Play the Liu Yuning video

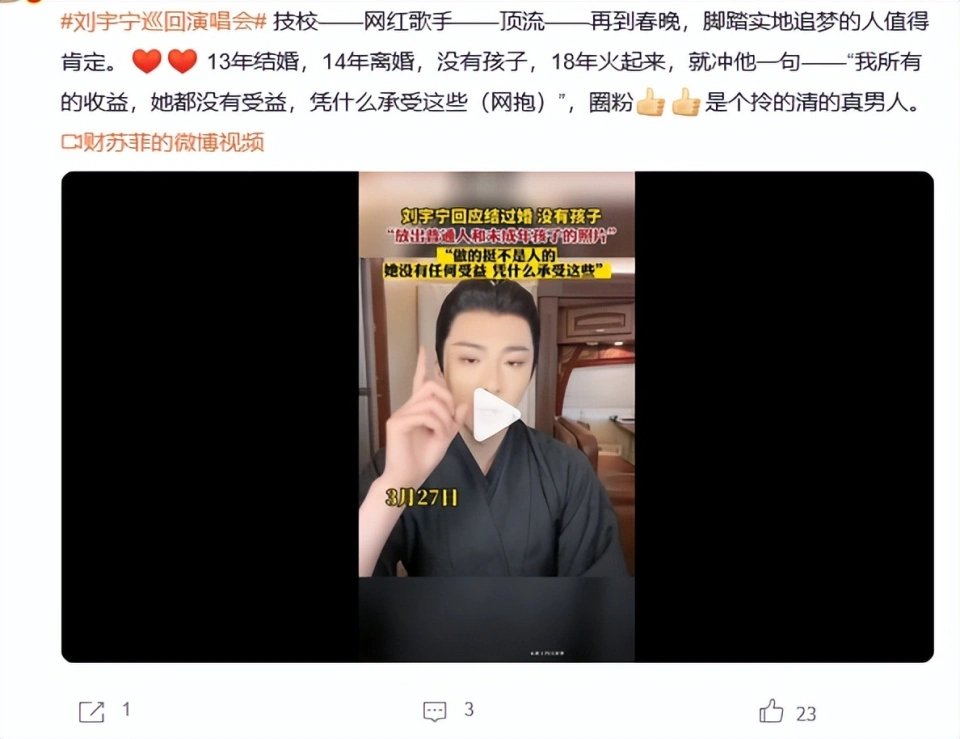coord(496,415)
